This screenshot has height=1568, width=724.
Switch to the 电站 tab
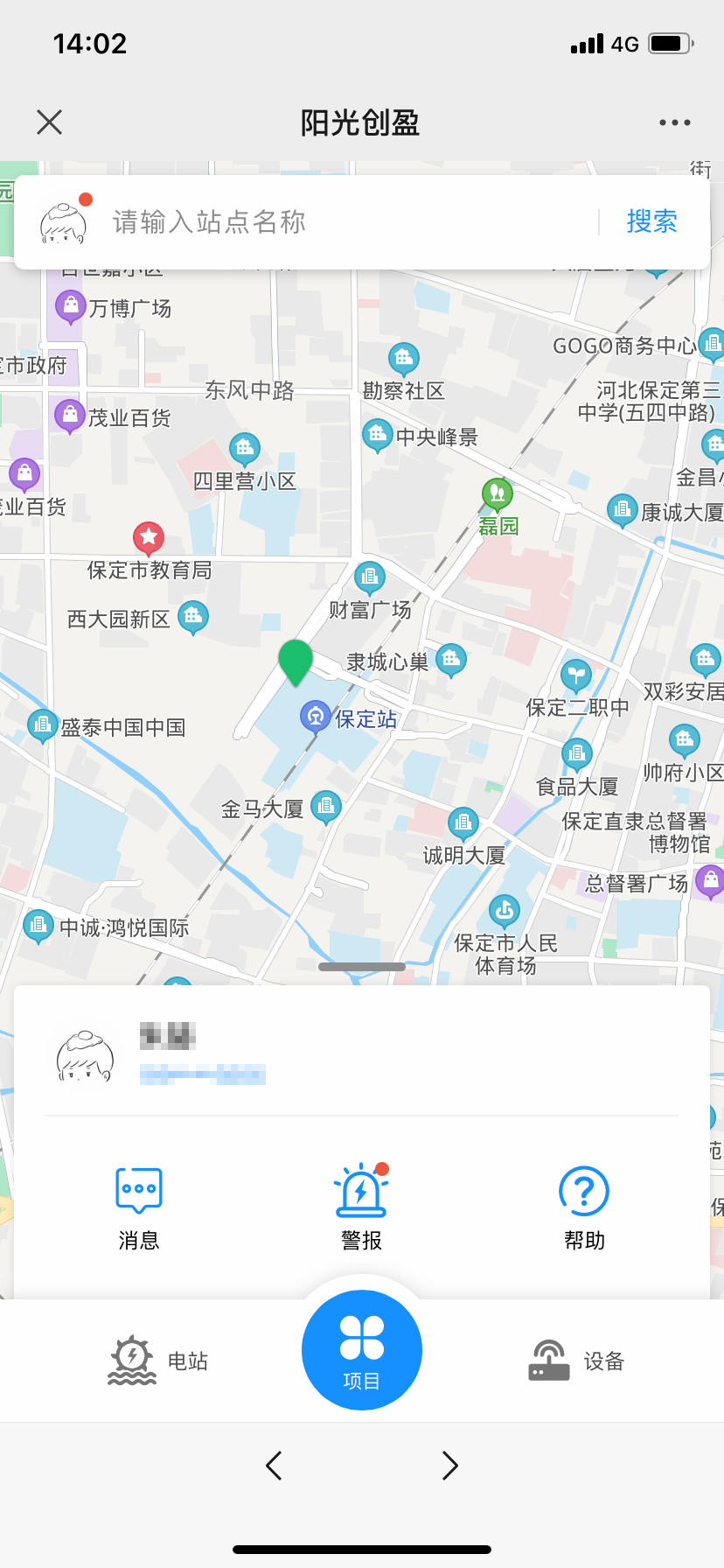point(157,1361)
